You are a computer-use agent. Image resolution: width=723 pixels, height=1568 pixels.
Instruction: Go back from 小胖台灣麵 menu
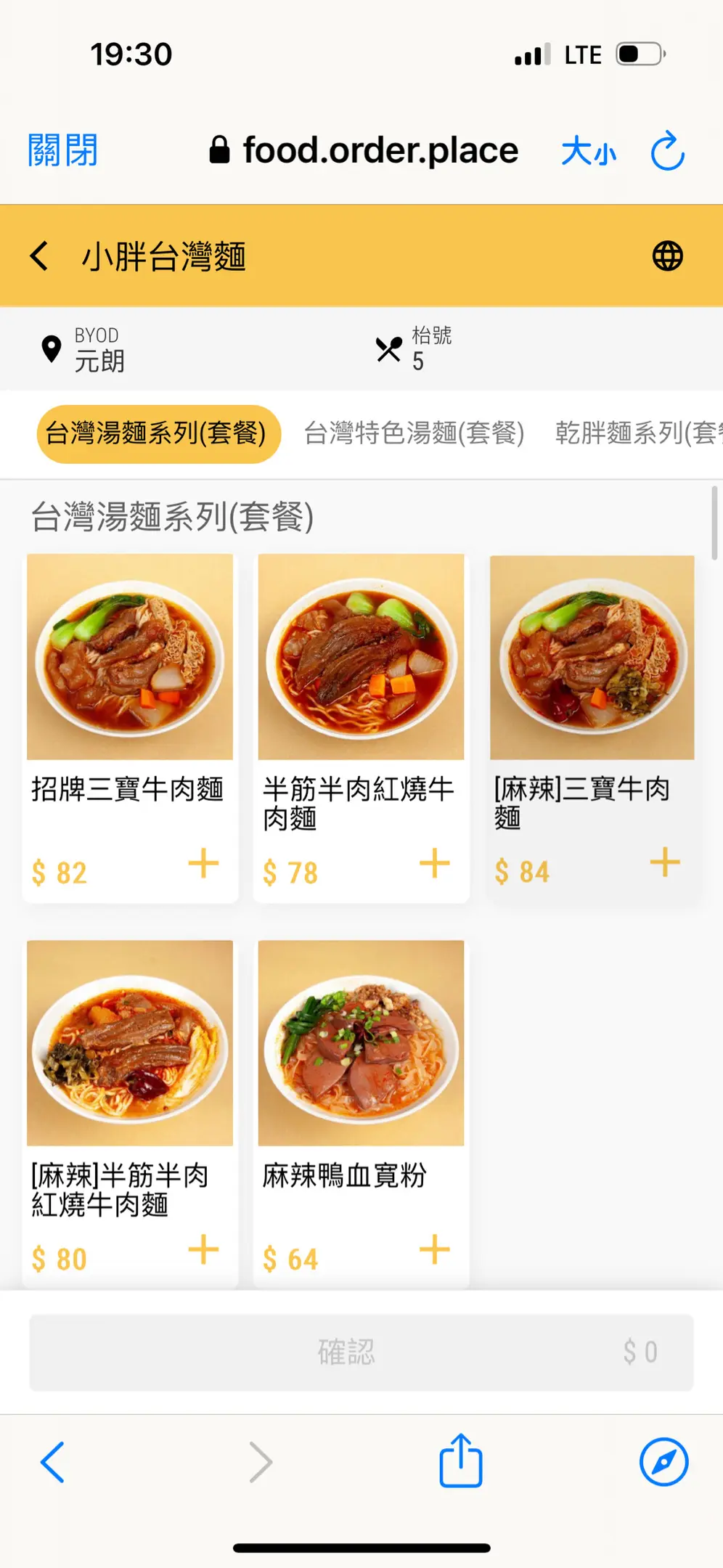point(40,256)
